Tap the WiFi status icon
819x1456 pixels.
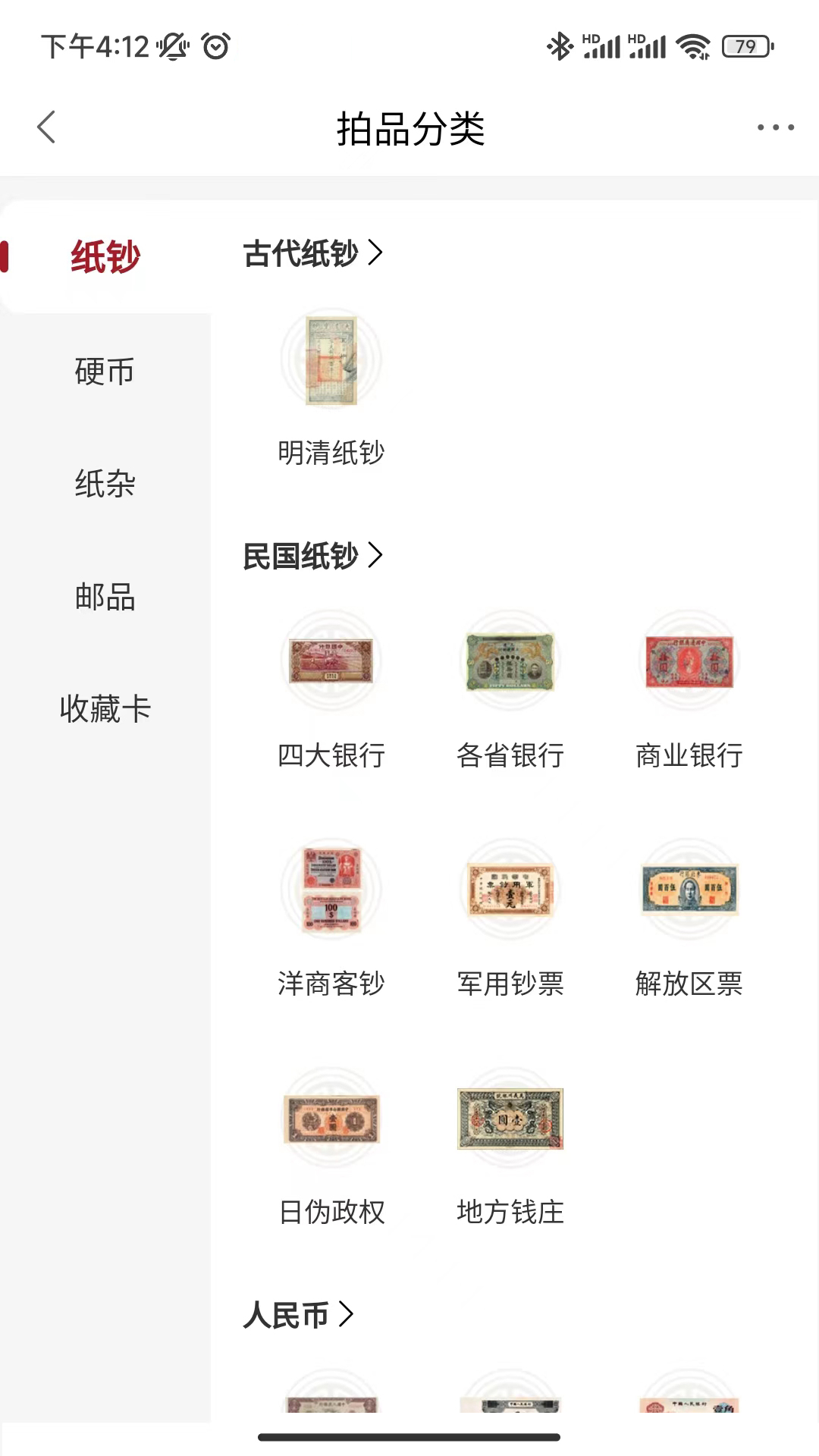click(x=692, y=45)
